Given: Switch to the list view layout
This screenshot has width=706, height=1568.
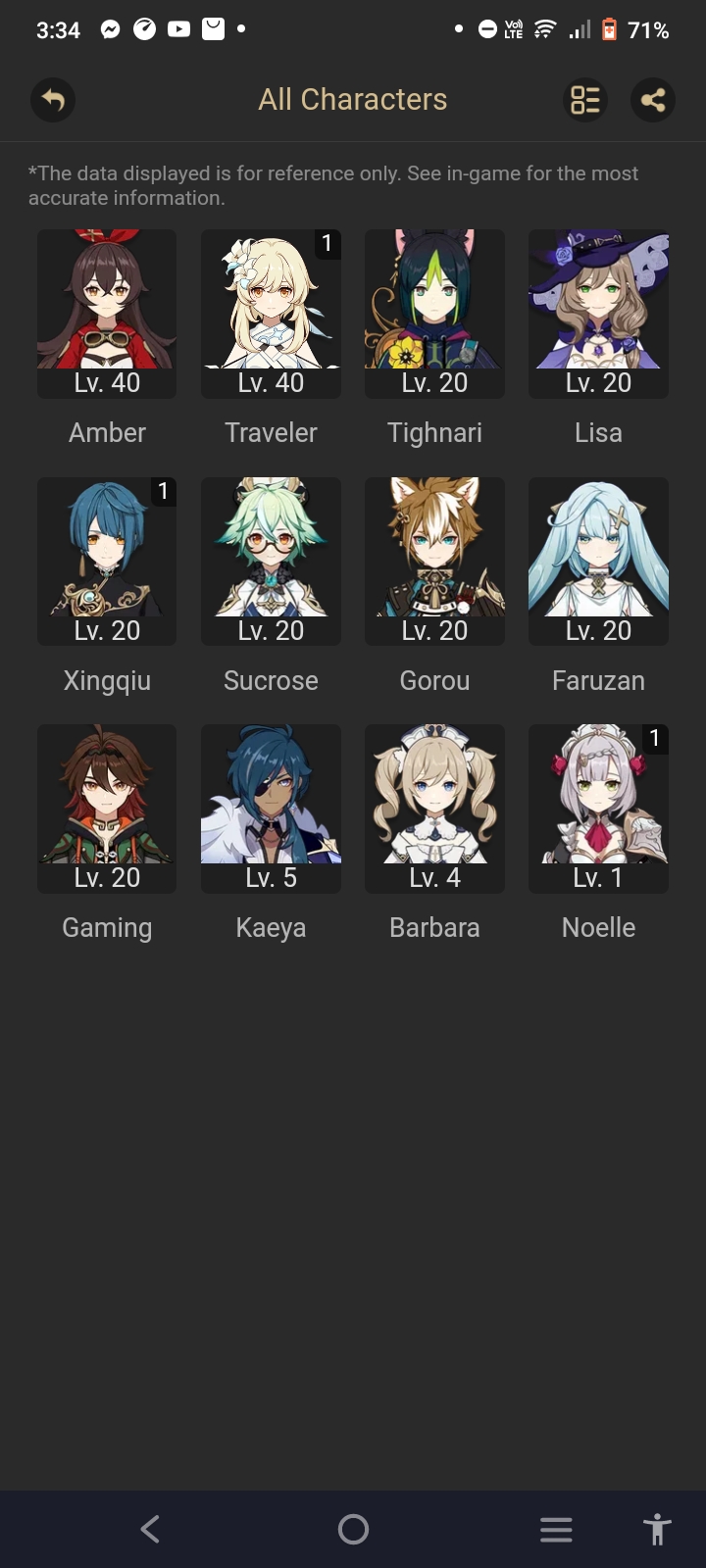Looking at the screenshot, I should [585, 100].
